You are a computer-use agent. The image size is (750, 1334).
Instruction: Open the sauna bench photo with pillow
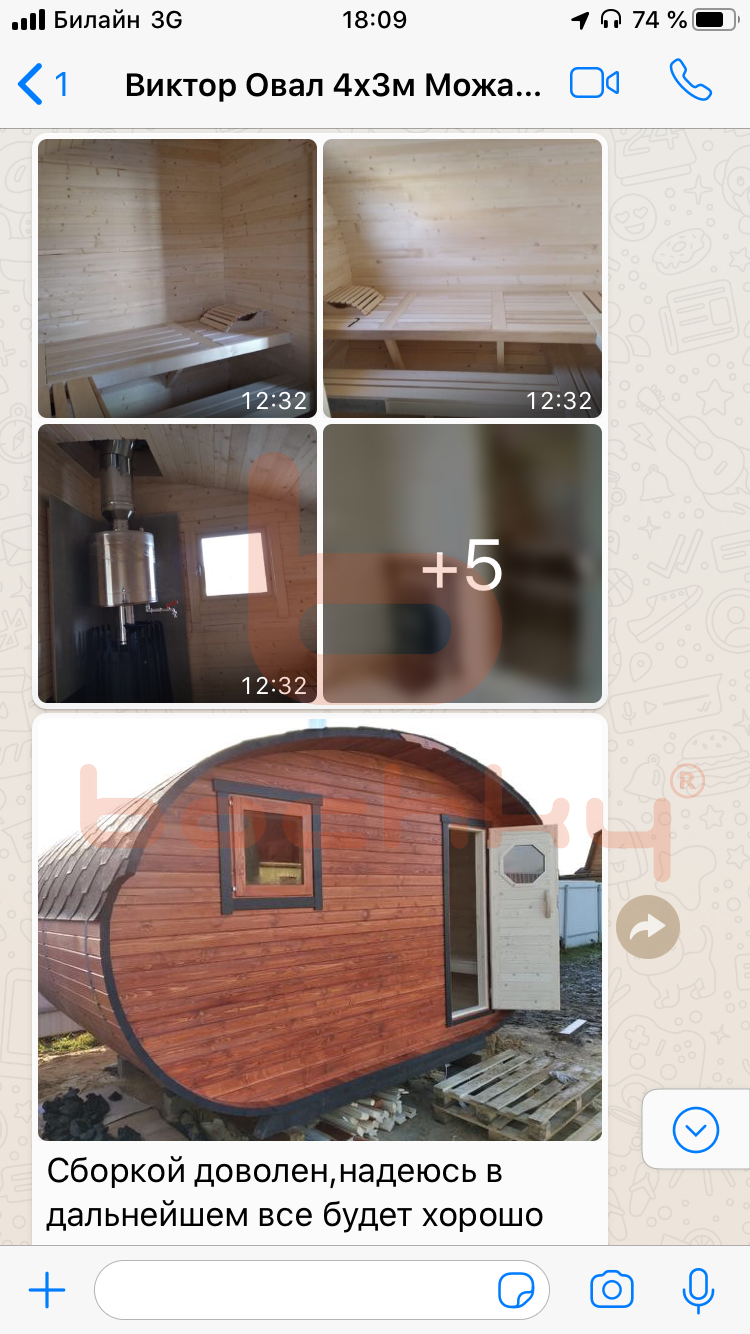coord(177,278)
